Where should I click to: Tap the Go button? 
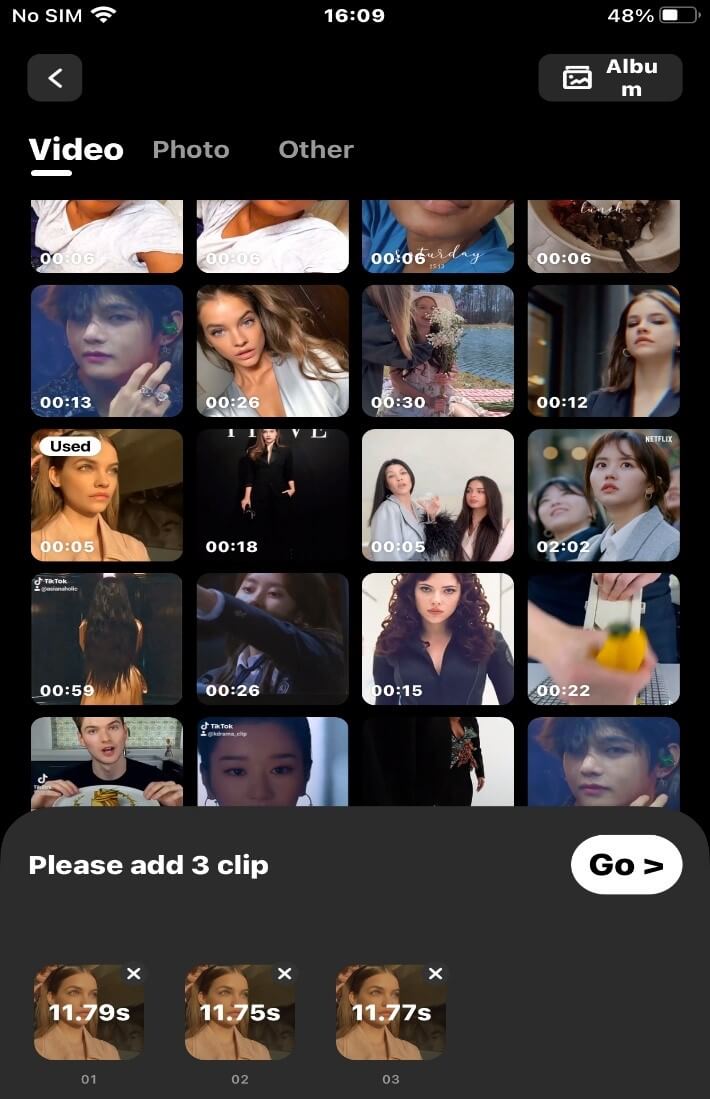[626, 865]
